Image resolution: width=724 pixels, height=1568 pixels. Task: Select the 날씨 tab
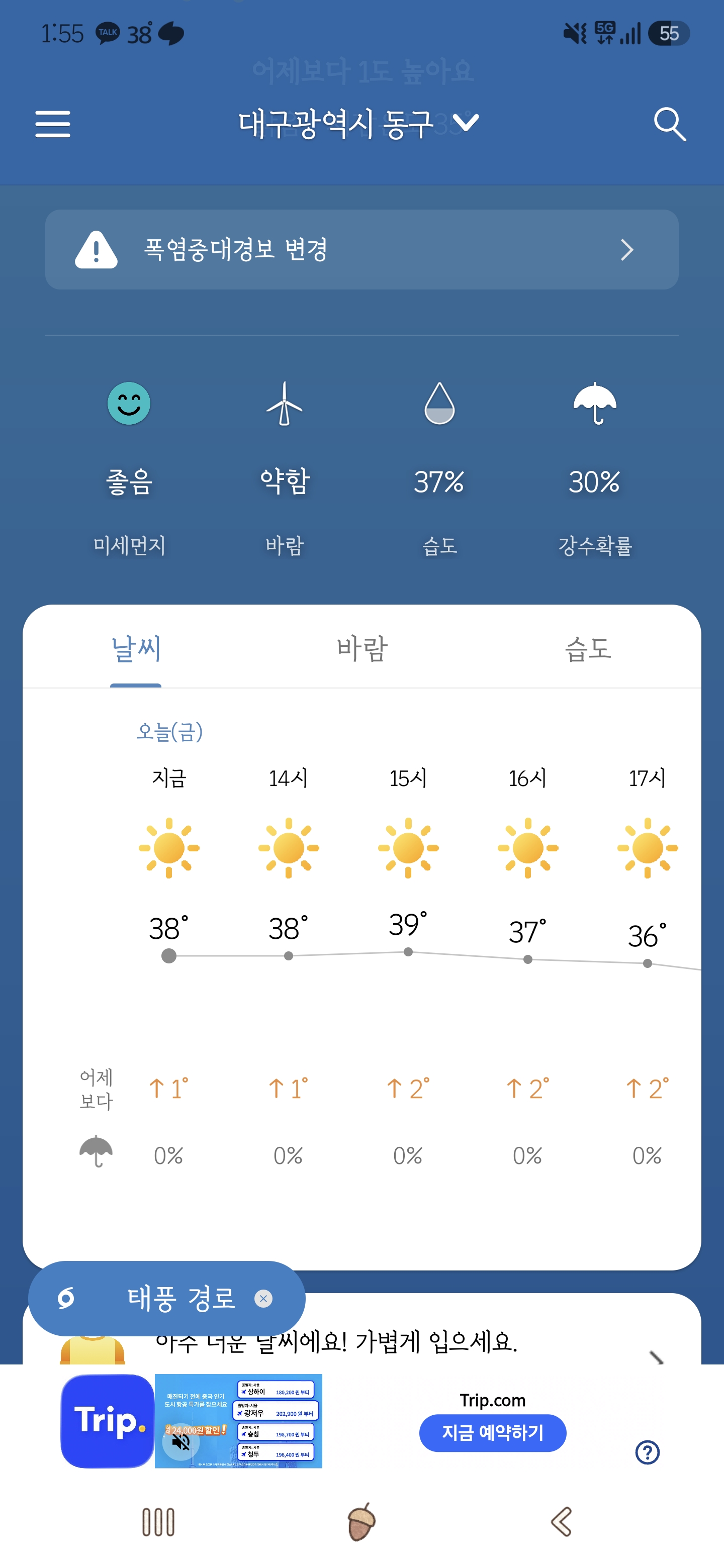click(x=136, y=648)
